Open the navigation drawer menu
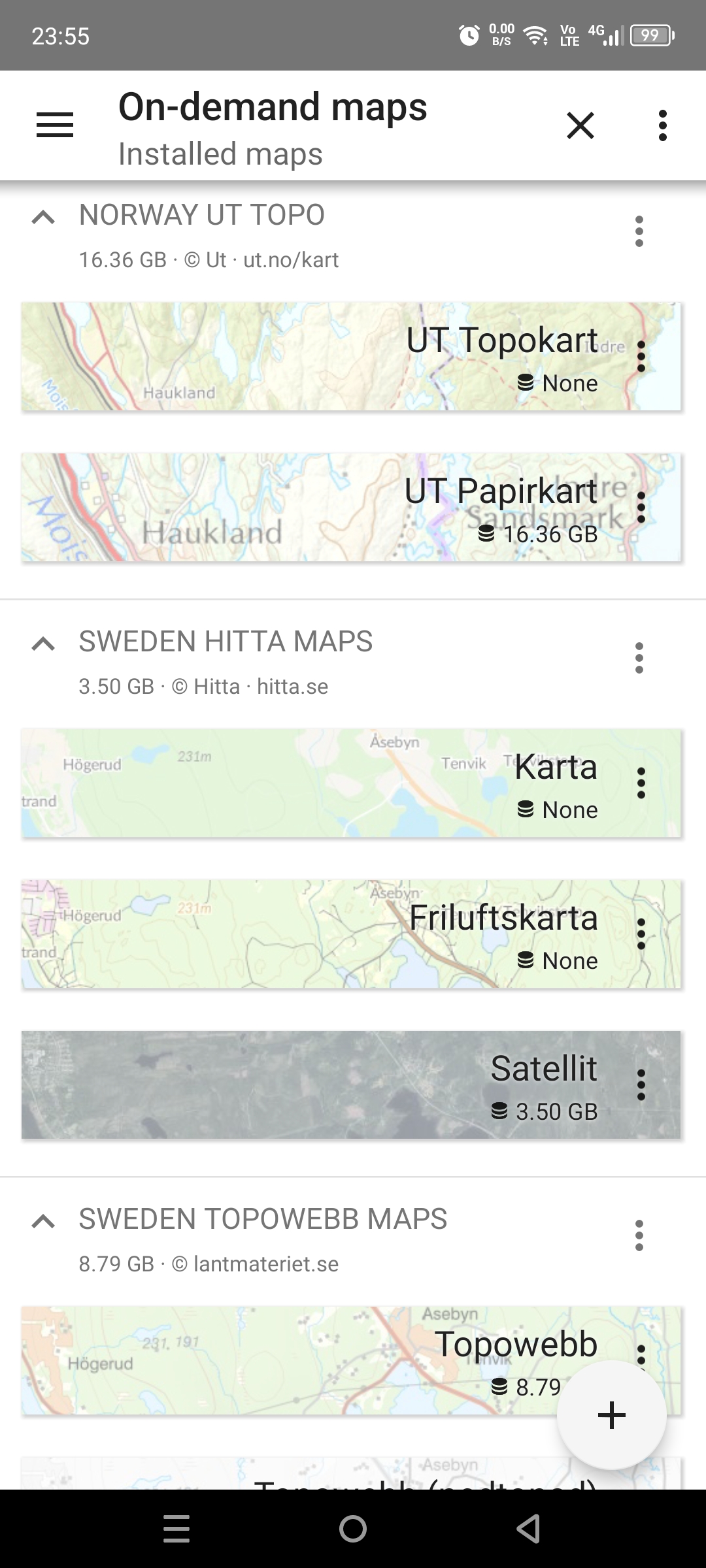Screen dimensions: 706x1568 (x=55, y=125)
